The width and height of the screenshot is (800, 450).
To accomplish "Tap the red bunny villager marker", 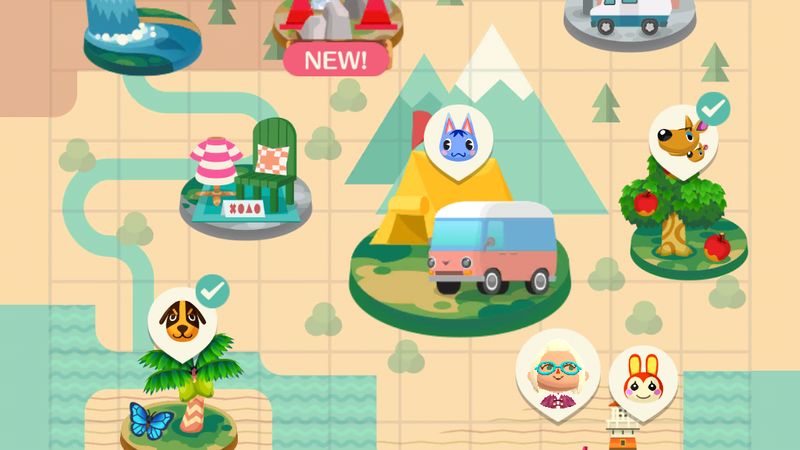I will point(642,382).
